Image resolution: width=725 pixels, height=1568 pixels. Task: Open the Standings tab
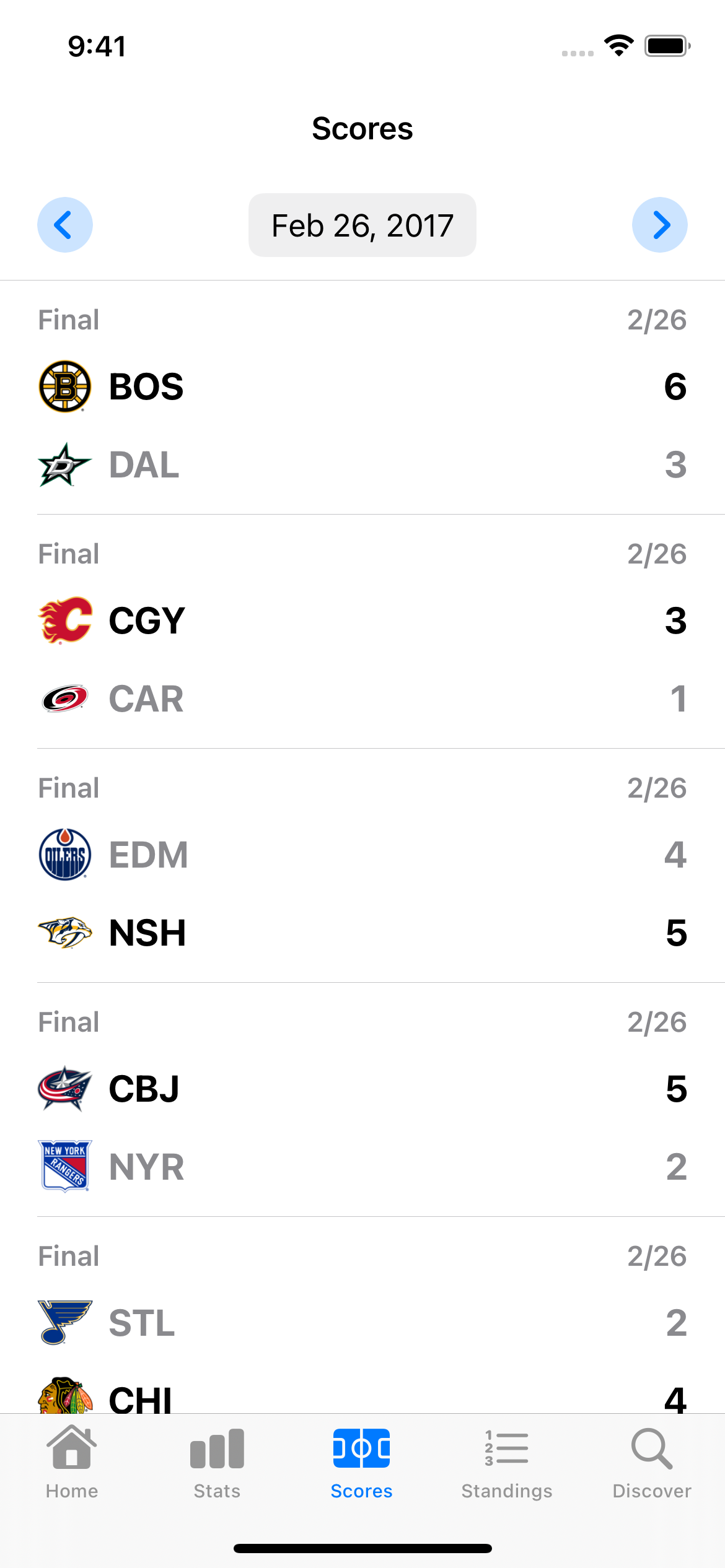(507, 1462)
